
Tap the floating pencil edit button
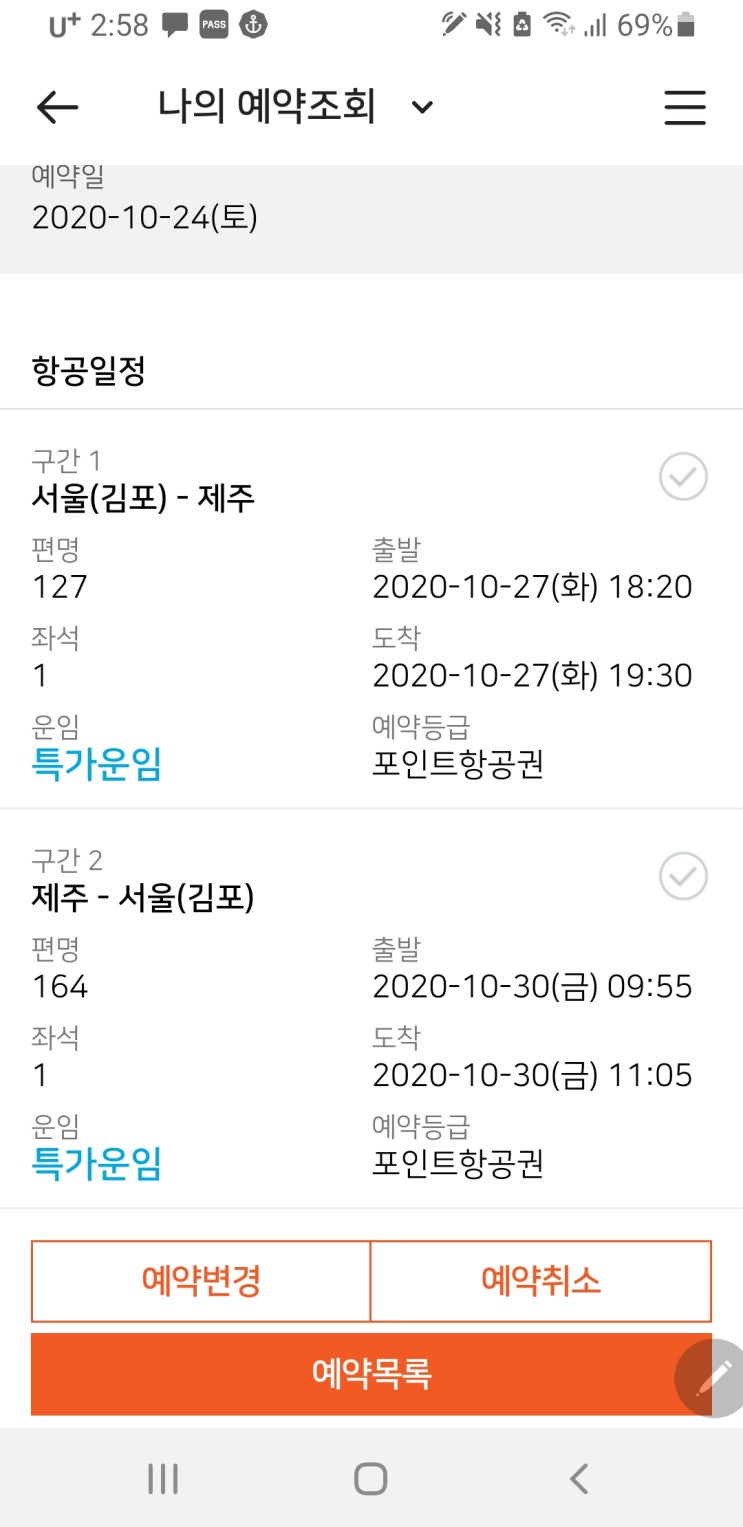coord(713,1378)
